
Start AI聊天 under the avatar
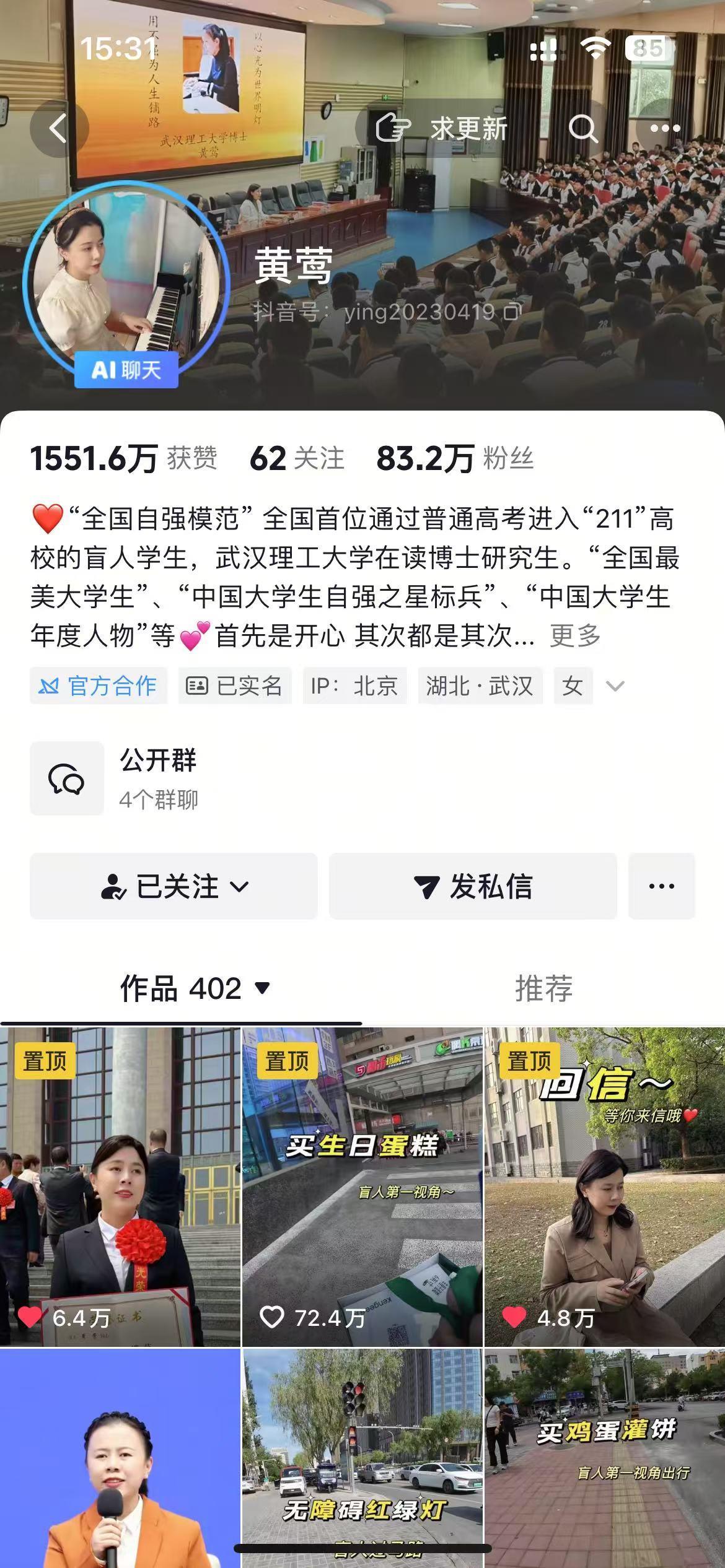coord(126,370)
